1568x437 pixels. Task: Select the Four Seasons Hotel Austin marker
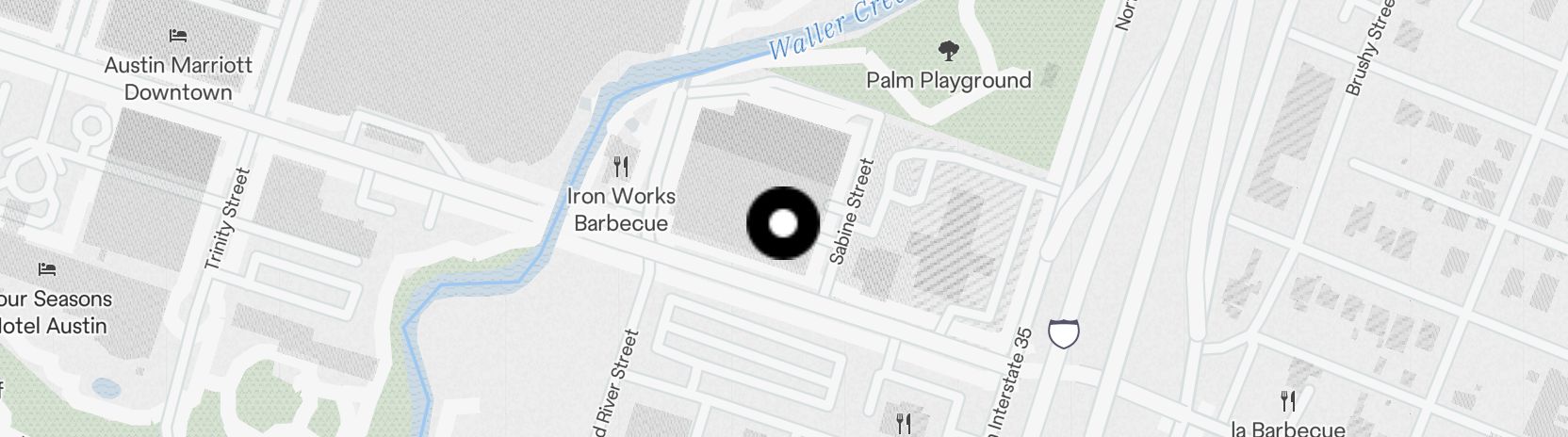pos(47,269)
